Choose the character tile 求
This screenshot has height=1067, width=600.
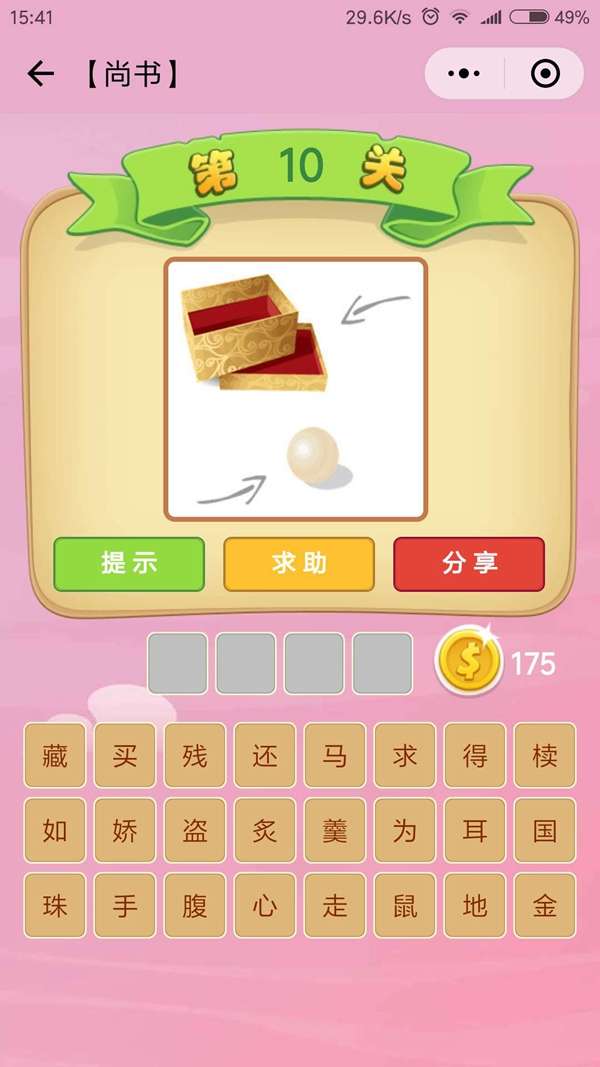coord(405,756)
